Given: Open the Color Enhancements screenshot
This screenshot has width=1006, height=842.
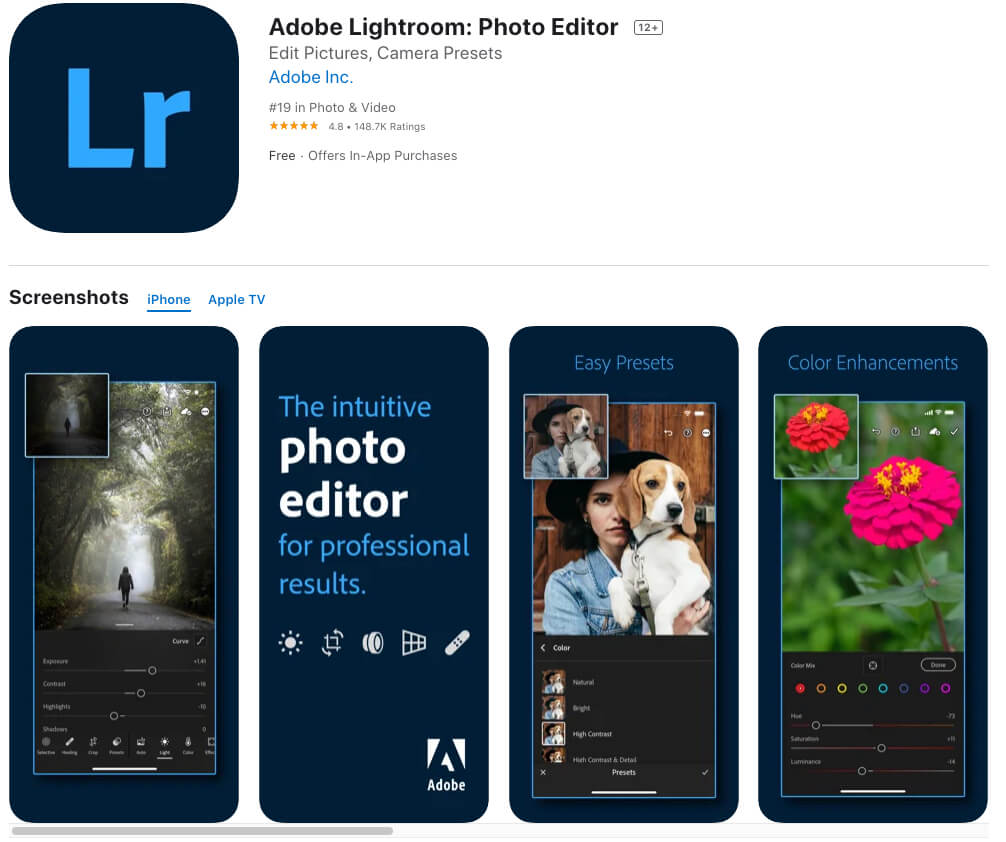Looking at the screenshot, I should (x=872, y=573).
